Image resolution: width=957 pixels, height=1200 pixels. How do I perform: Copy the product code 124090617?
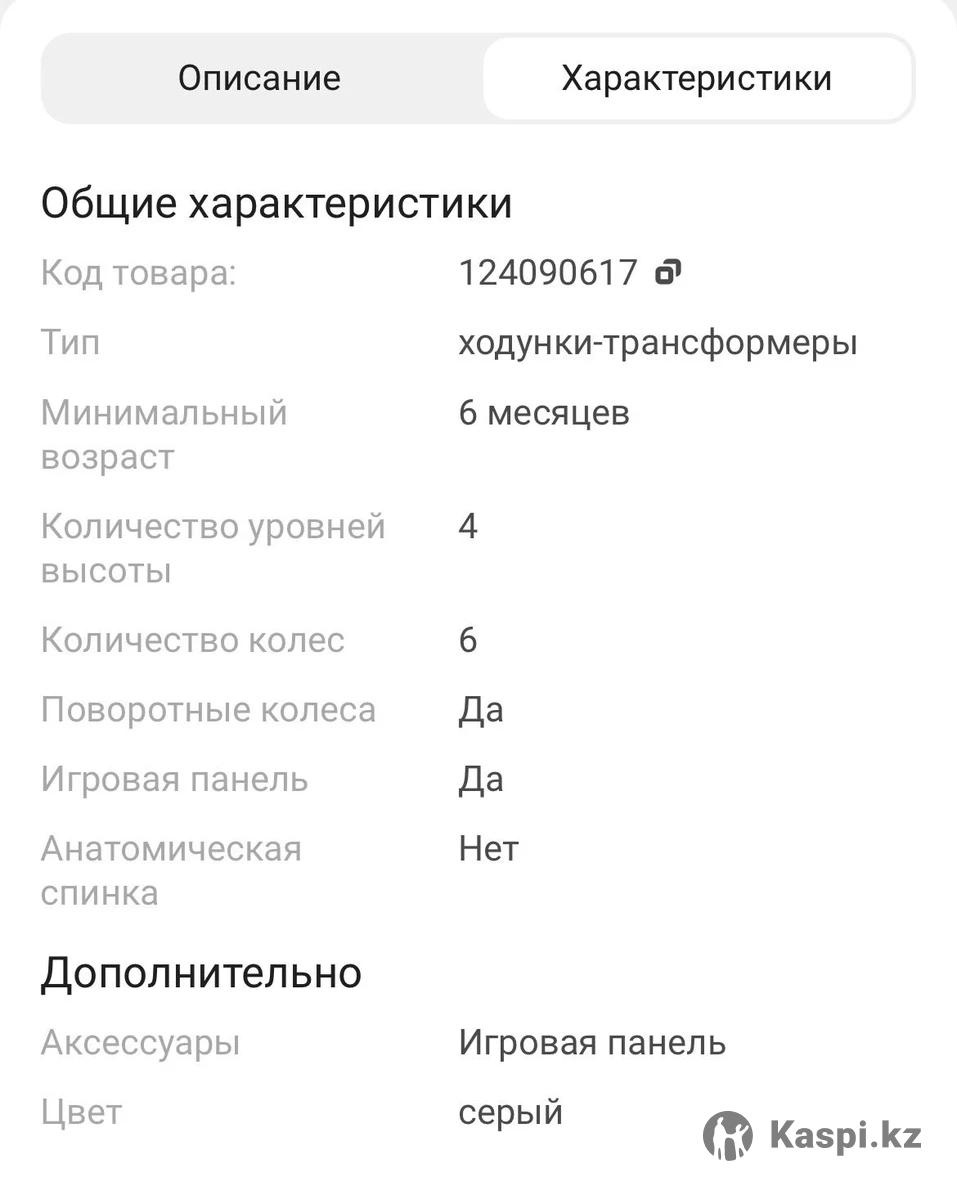668,272
